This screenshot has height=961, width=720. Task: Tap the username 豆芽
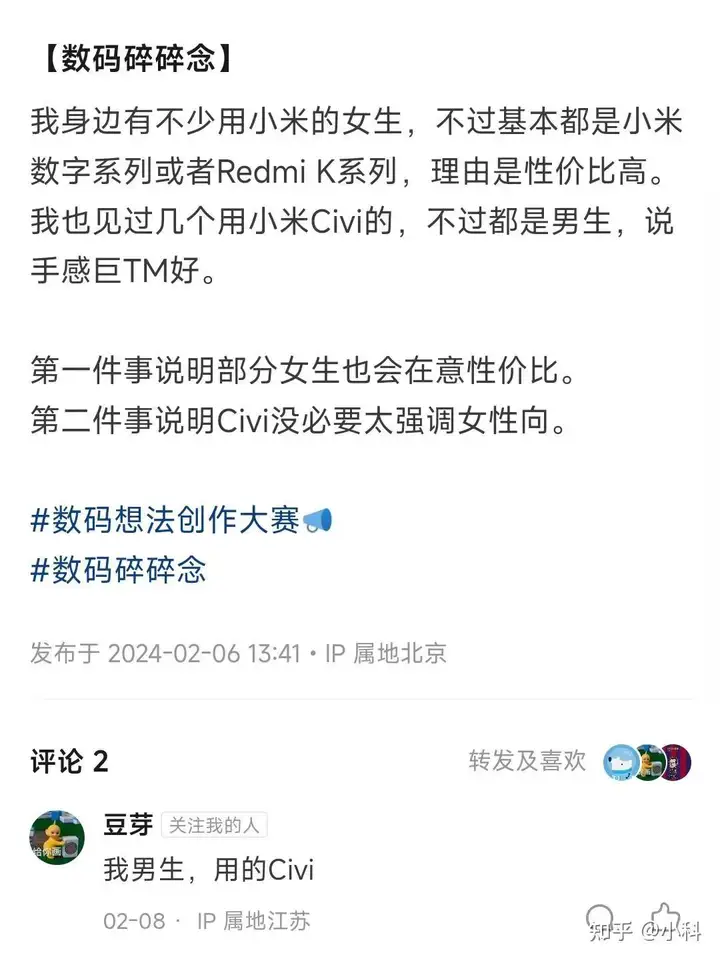128,825
